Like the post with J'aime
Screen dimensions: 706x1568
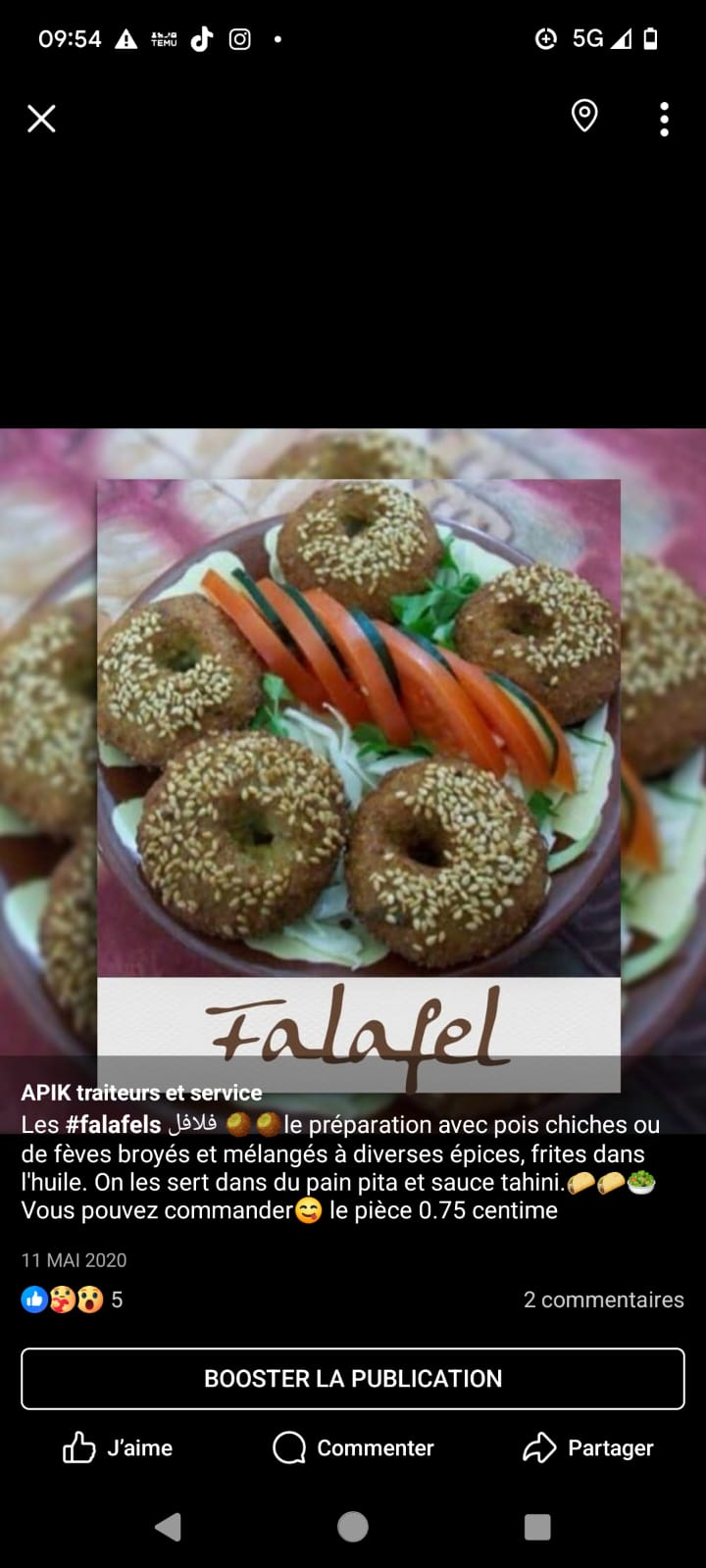tap(118, 1447)
